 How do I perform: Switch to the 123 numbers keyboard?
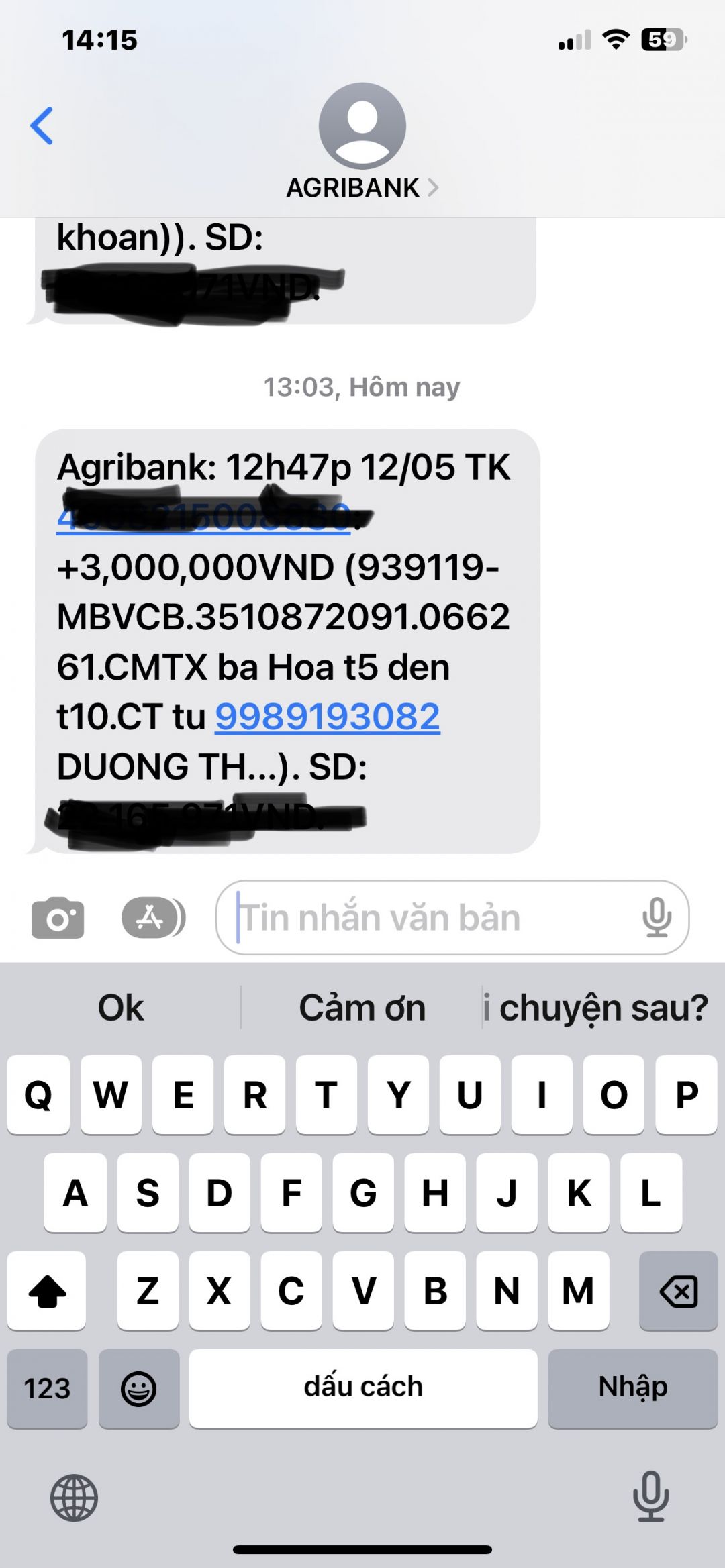pos(47,1389)
